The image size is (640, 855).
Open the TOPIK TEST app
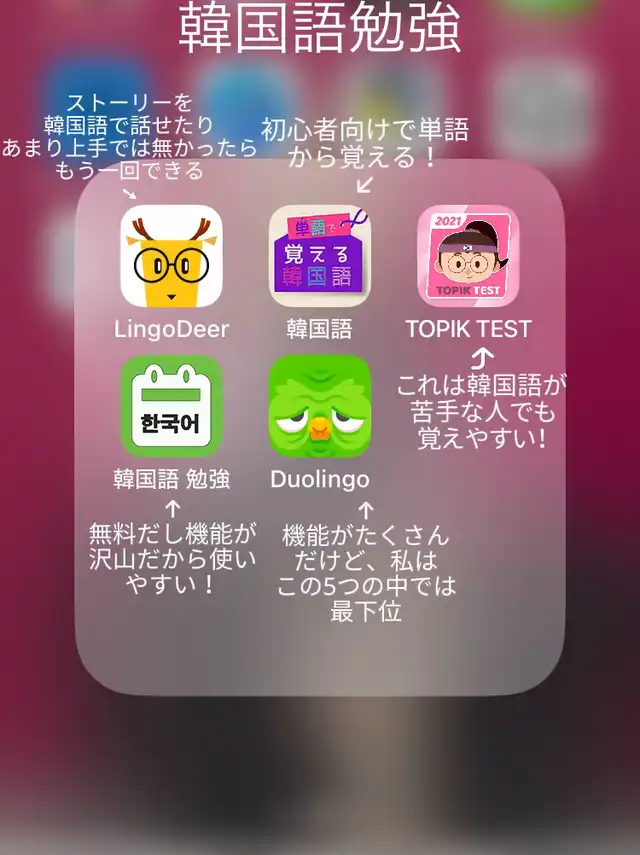(468, 256)
